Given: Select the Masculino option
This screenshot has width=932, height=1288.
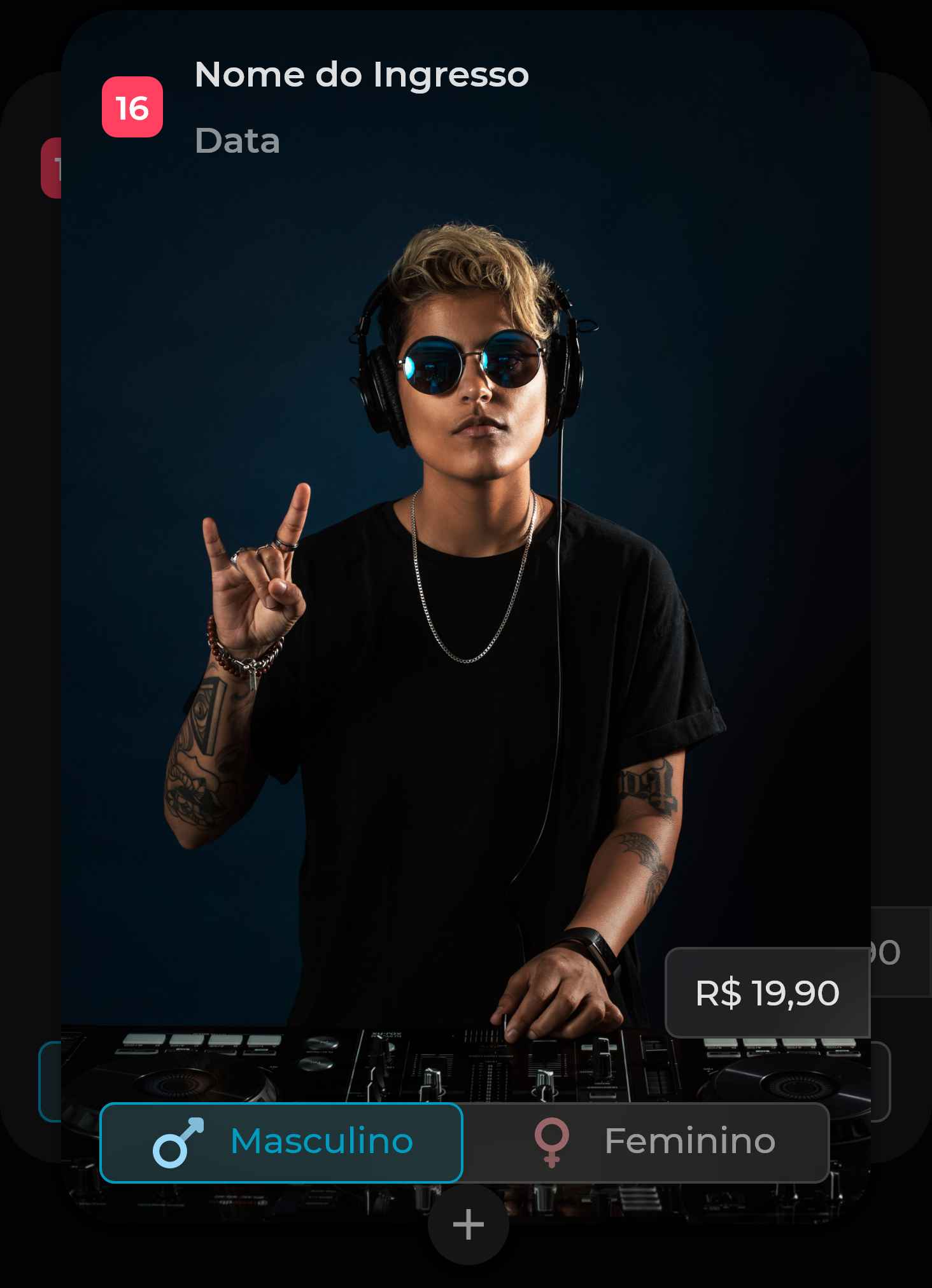Looking at the screenshot, I should pyautogui.click(x=281, y=1142).
